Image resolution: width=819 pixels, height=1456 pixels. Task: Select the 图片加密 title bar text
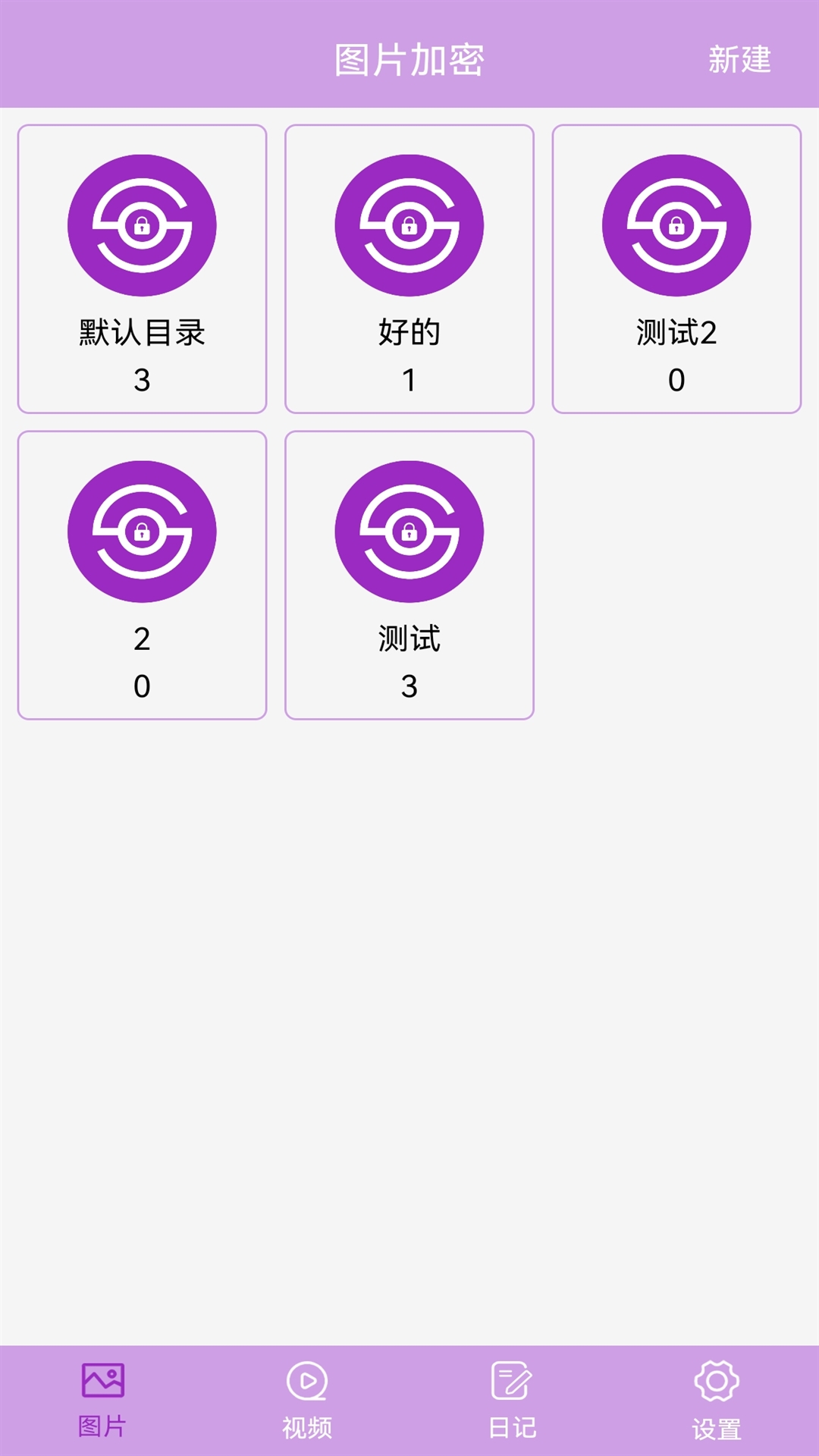[409, 59]
